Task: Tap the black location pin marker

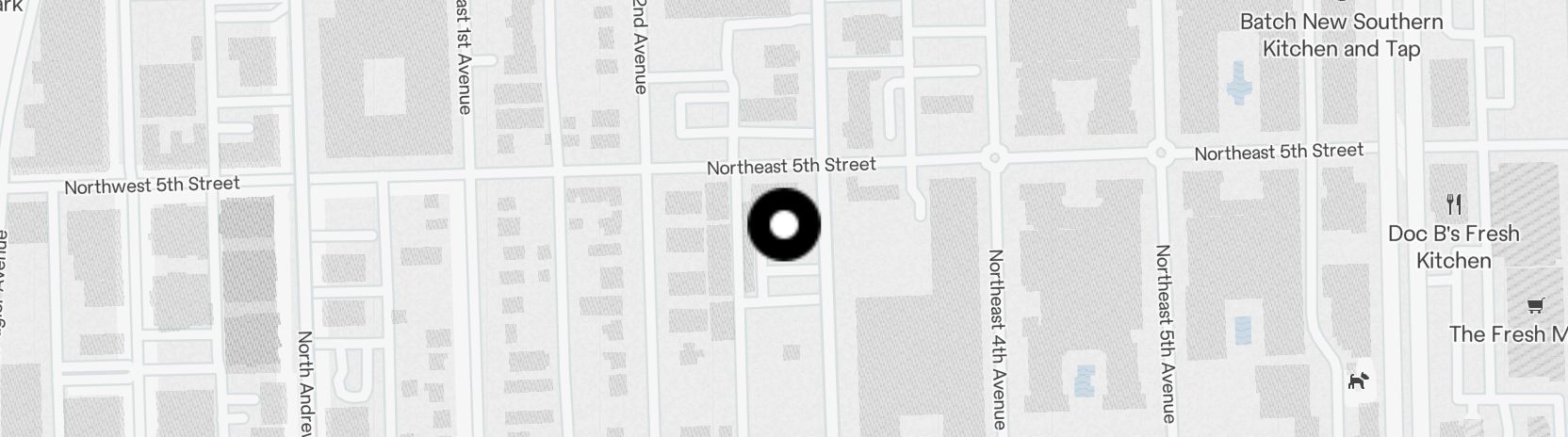Action: pos(784,225)
